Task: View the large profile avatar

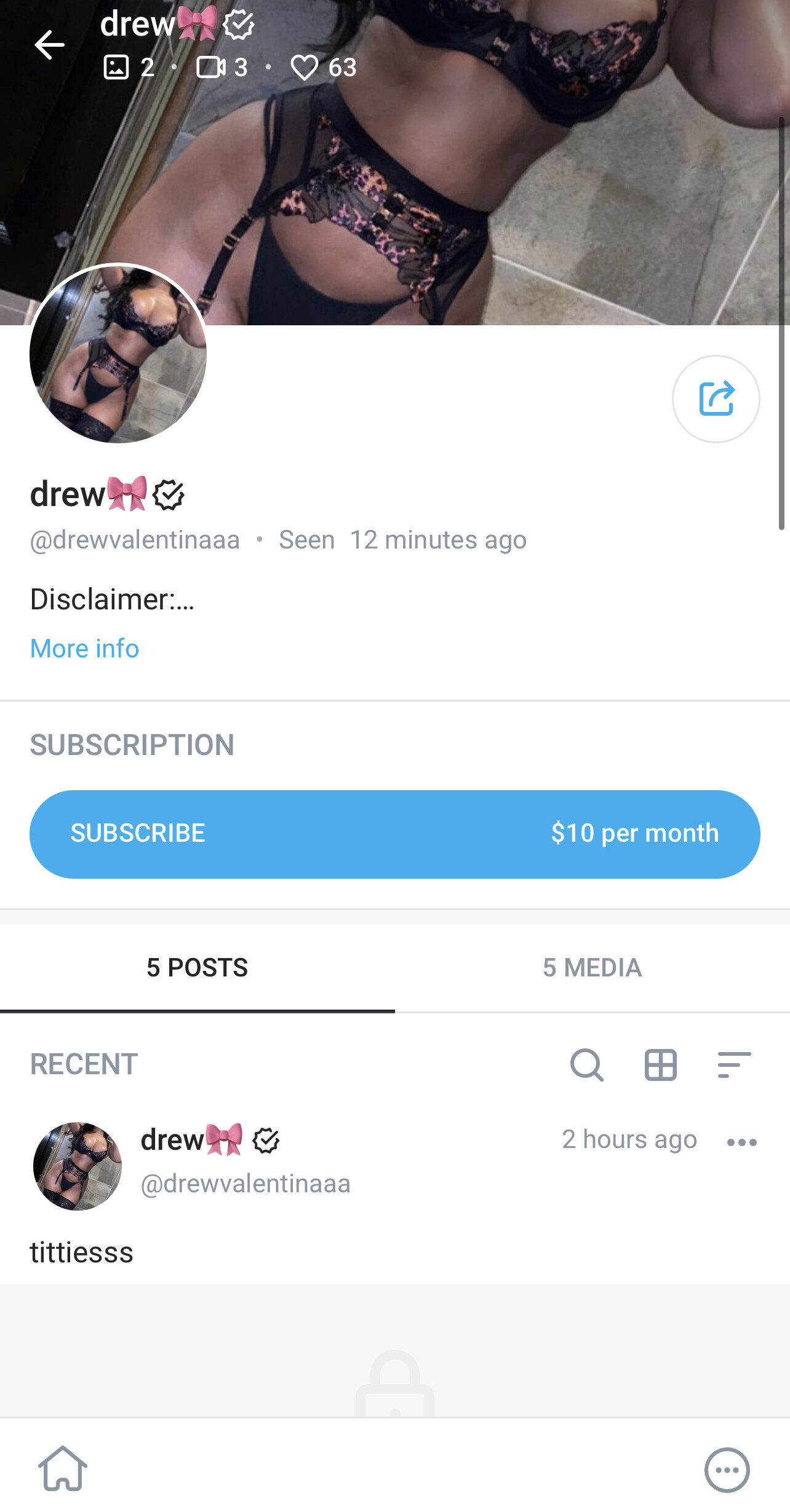Action: pos(118,354)
